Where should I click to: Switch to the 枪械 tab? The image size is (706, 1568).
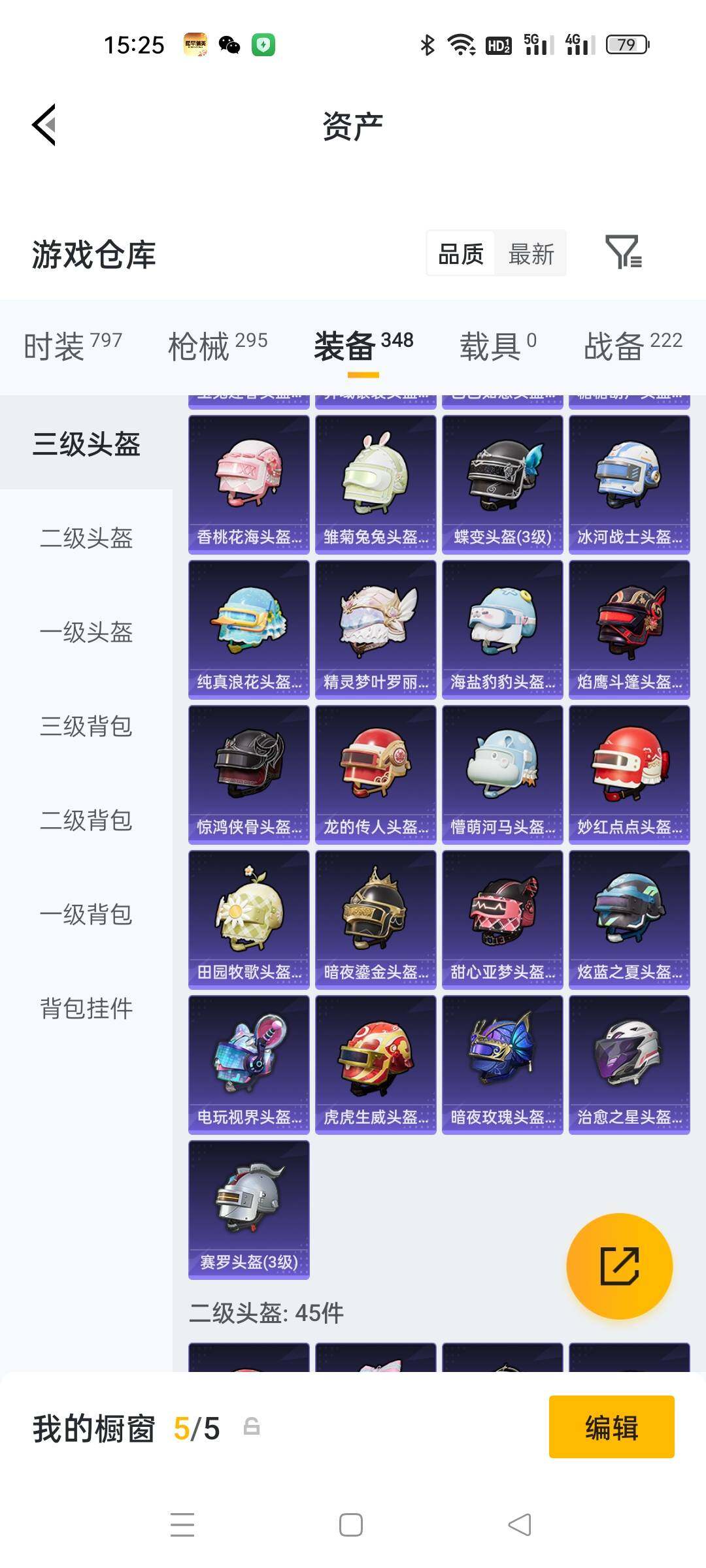click(218, 346)
